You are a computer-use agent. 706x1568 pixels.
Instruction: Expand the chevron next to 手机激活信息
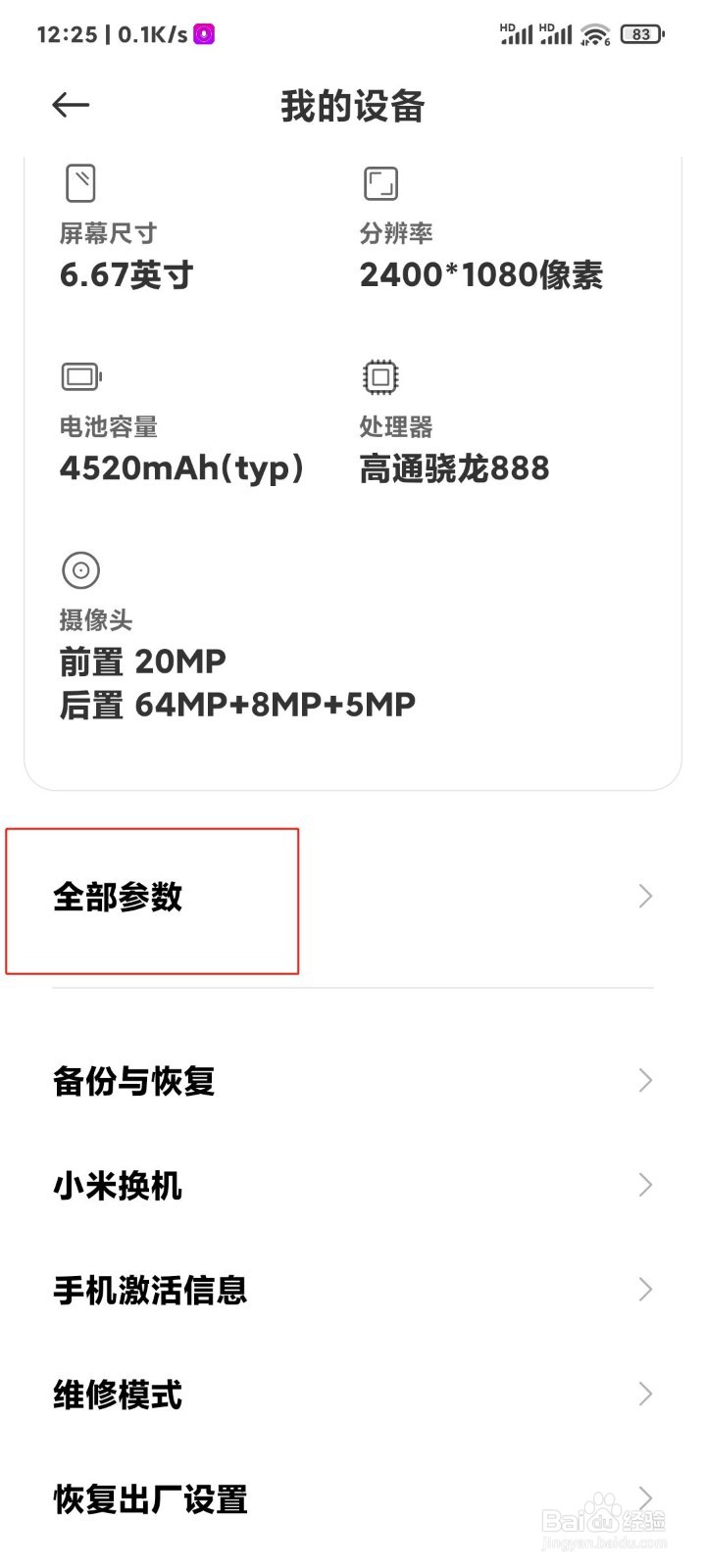pyautogui.click(x=645, y=1289)
